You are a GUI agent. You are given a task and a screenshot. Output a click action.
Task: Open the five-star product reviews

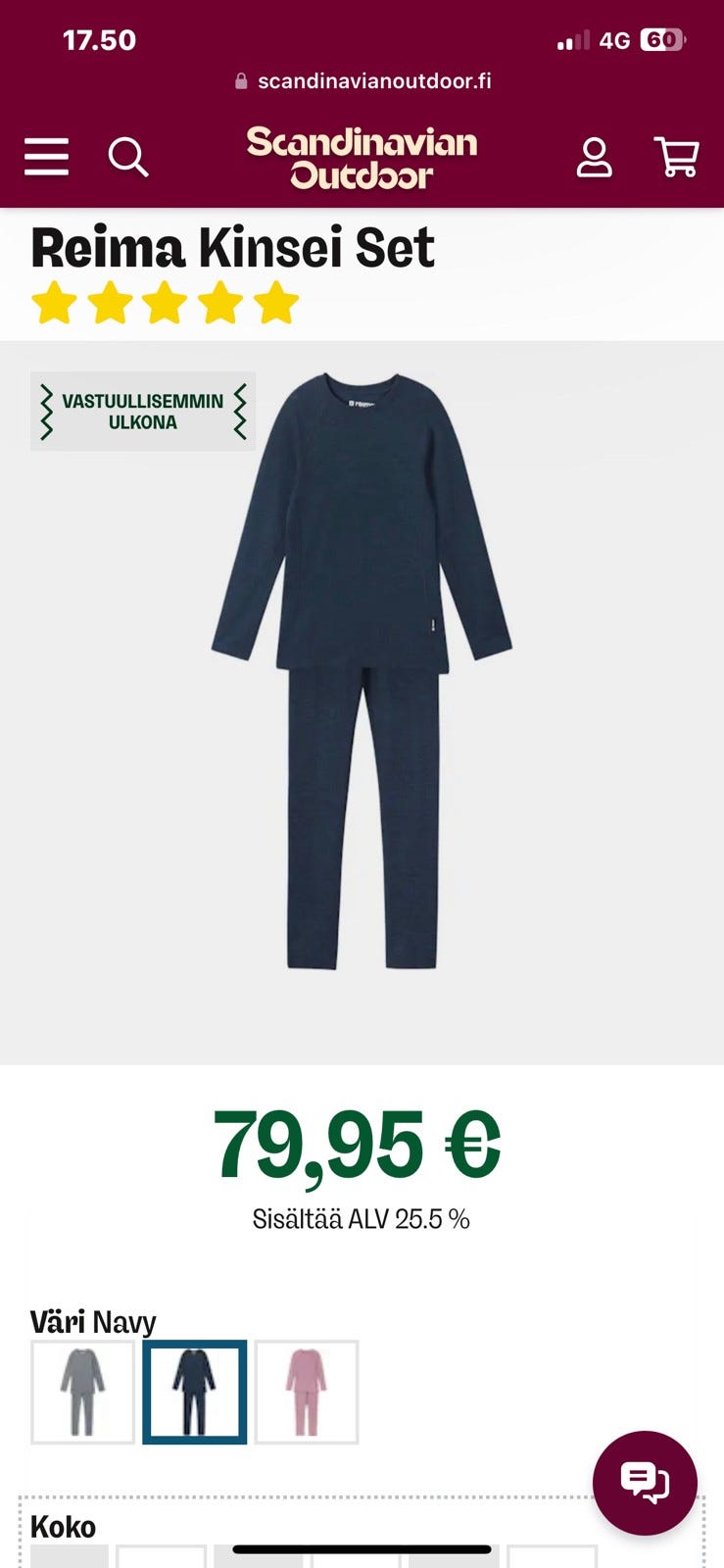pyautogui.click(x=165, y=303)
